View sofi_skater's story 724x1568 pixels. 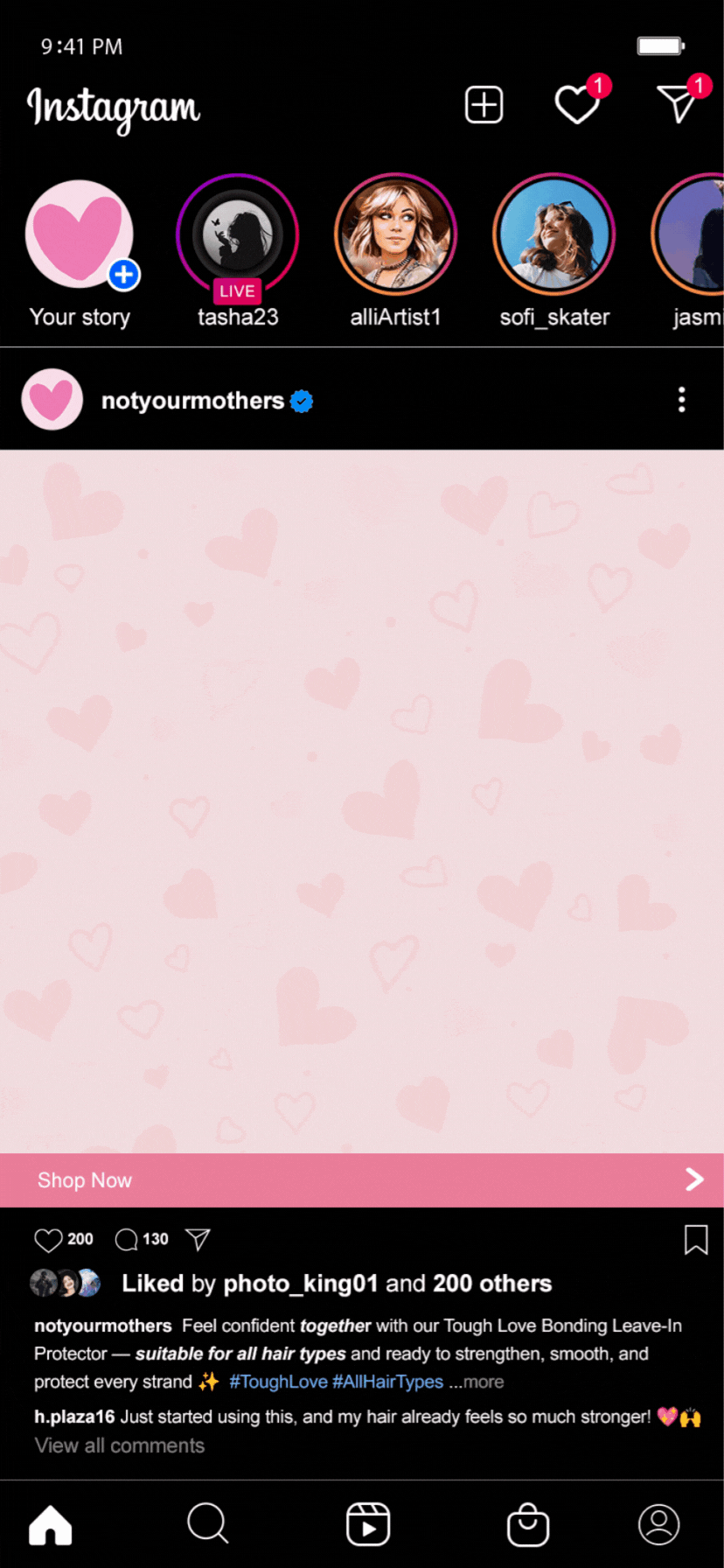click(553, 234)
